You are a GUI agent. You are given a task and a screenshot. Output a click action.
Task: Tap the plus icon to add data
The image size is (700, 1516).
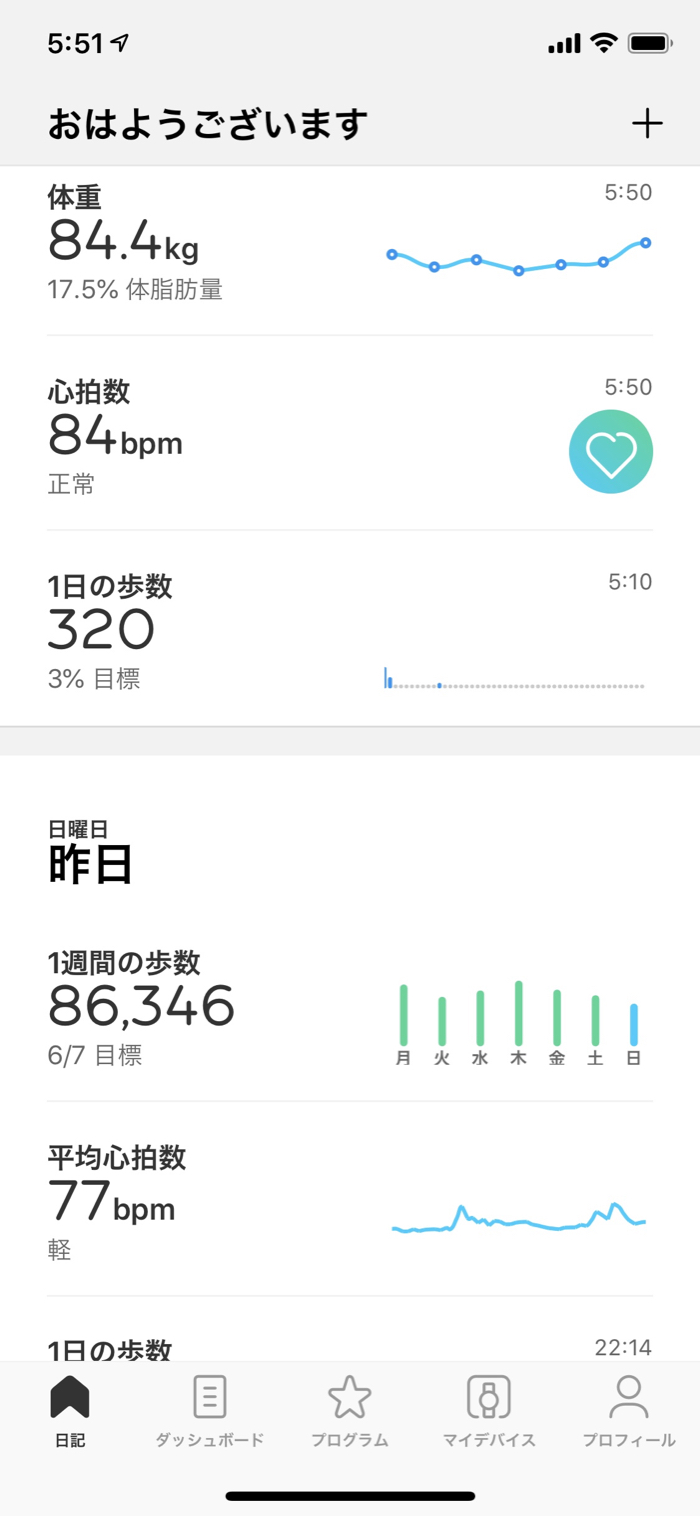[x=647, y=124]
